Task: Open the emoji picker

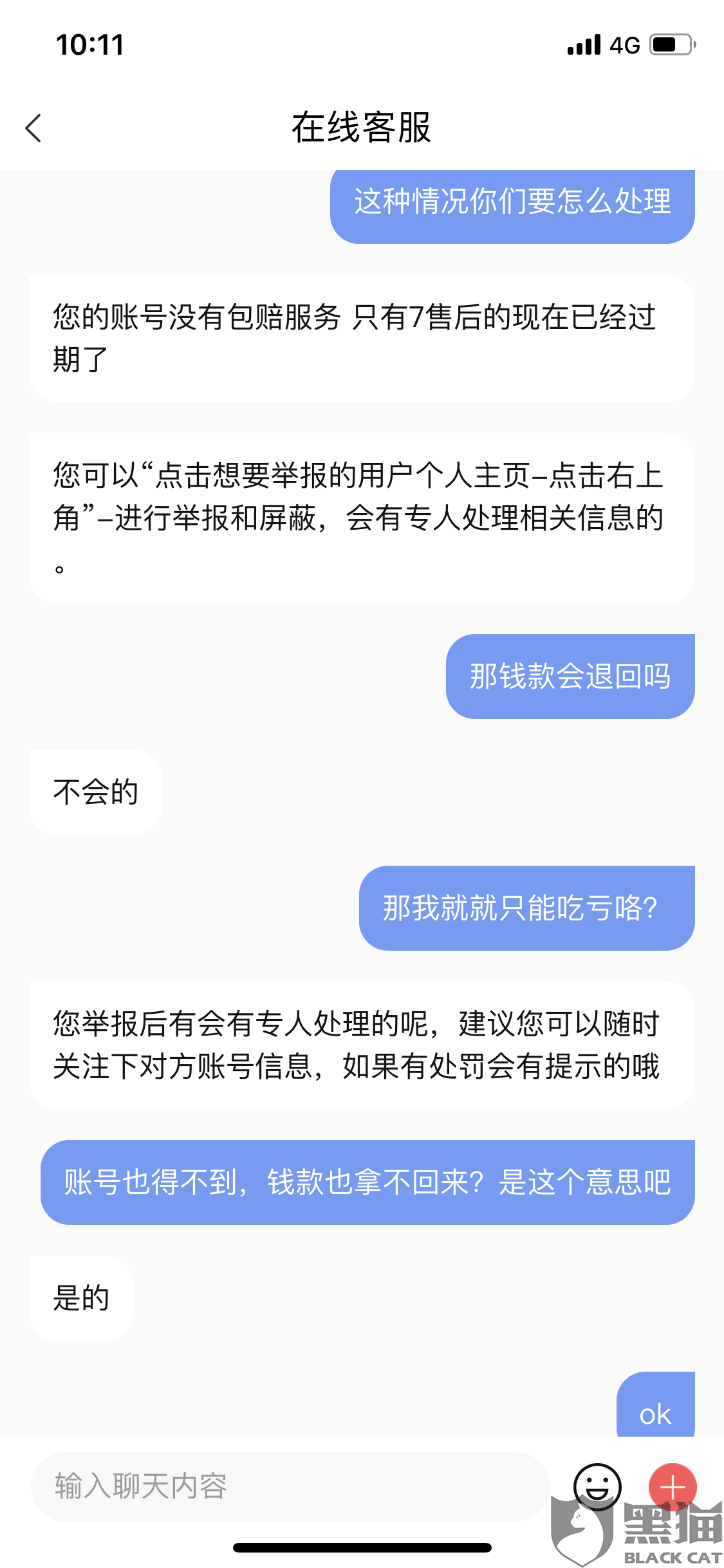Action: point(597,1486)
